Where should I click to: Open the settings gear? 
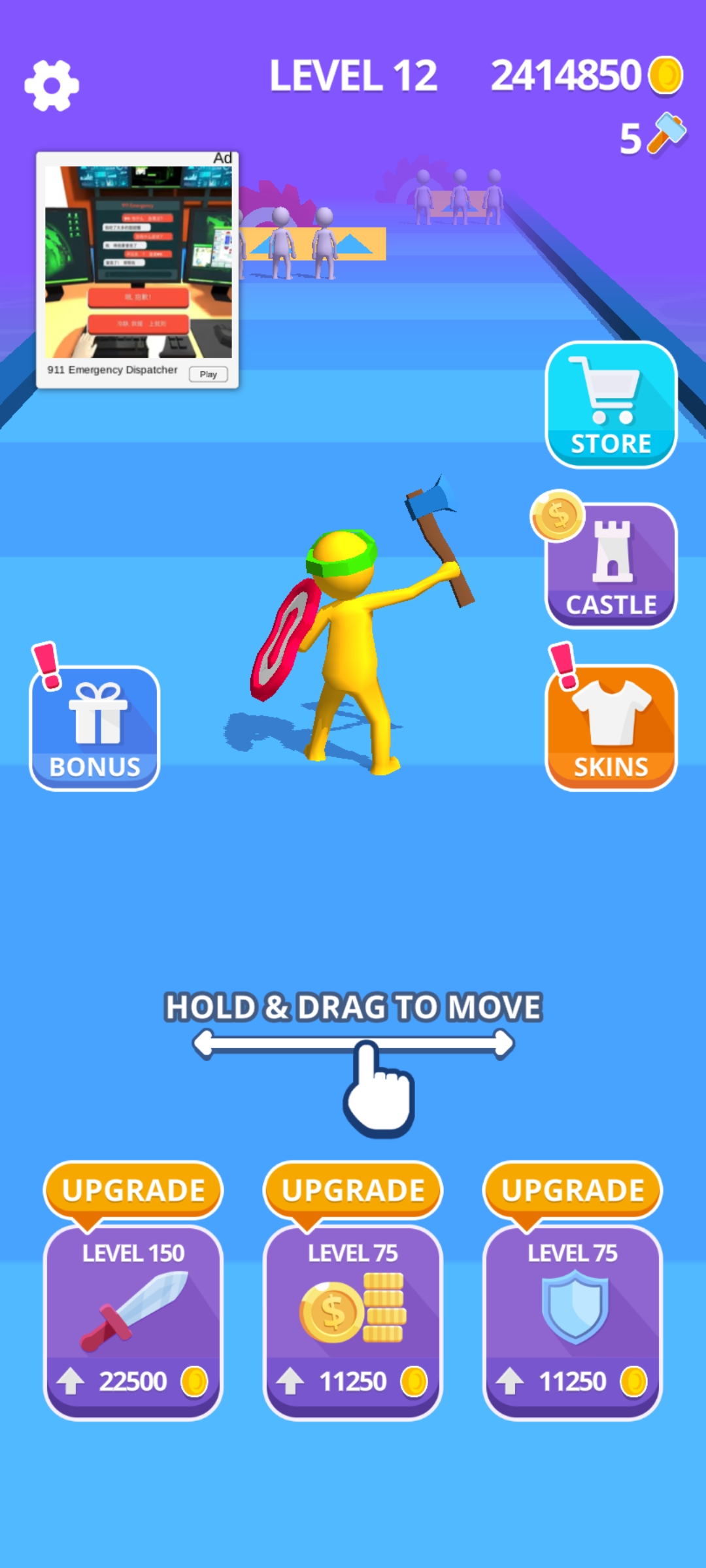click(x=52, y=86)
